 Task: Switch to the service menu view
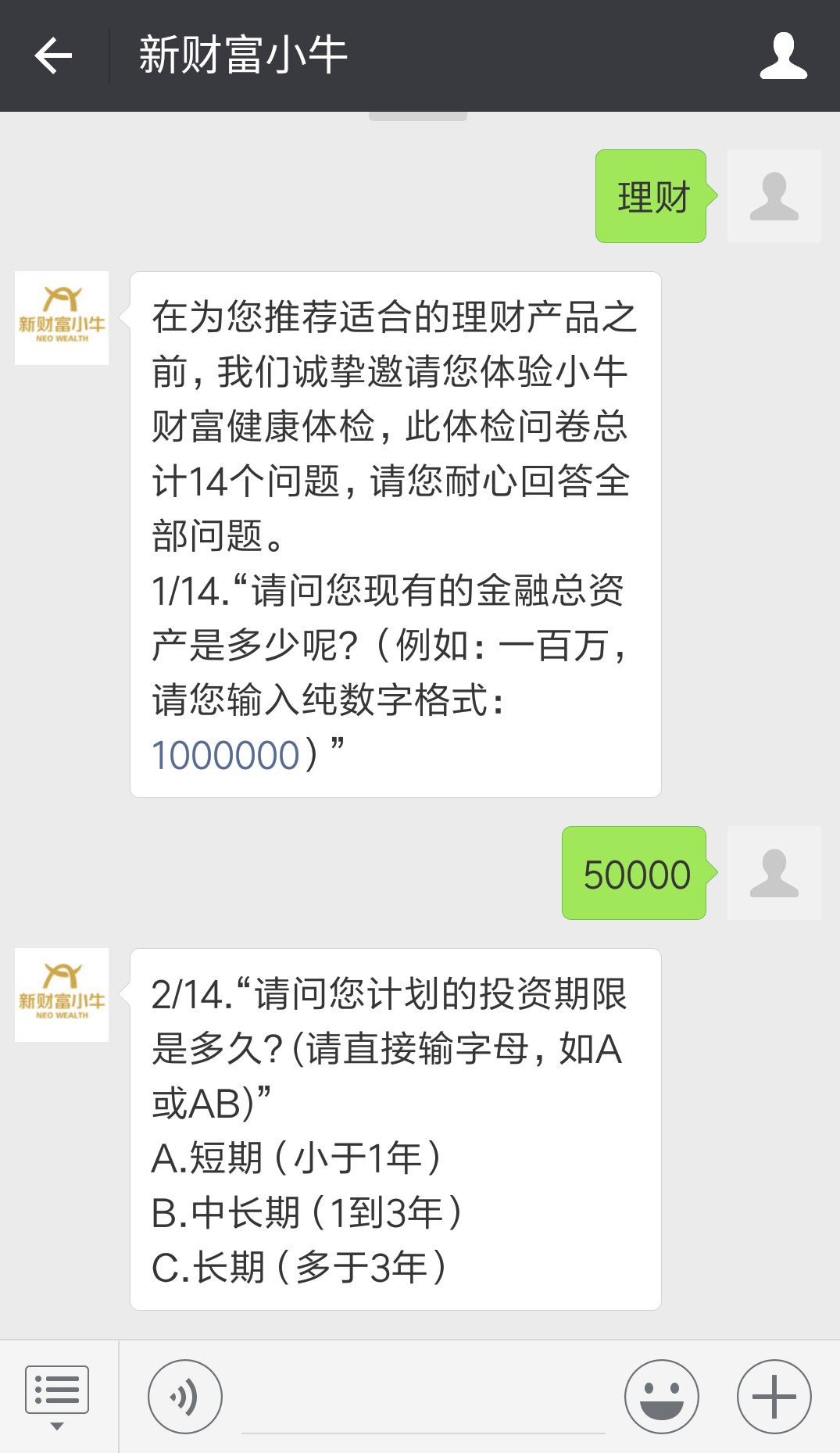click(x=57, y=1397)
